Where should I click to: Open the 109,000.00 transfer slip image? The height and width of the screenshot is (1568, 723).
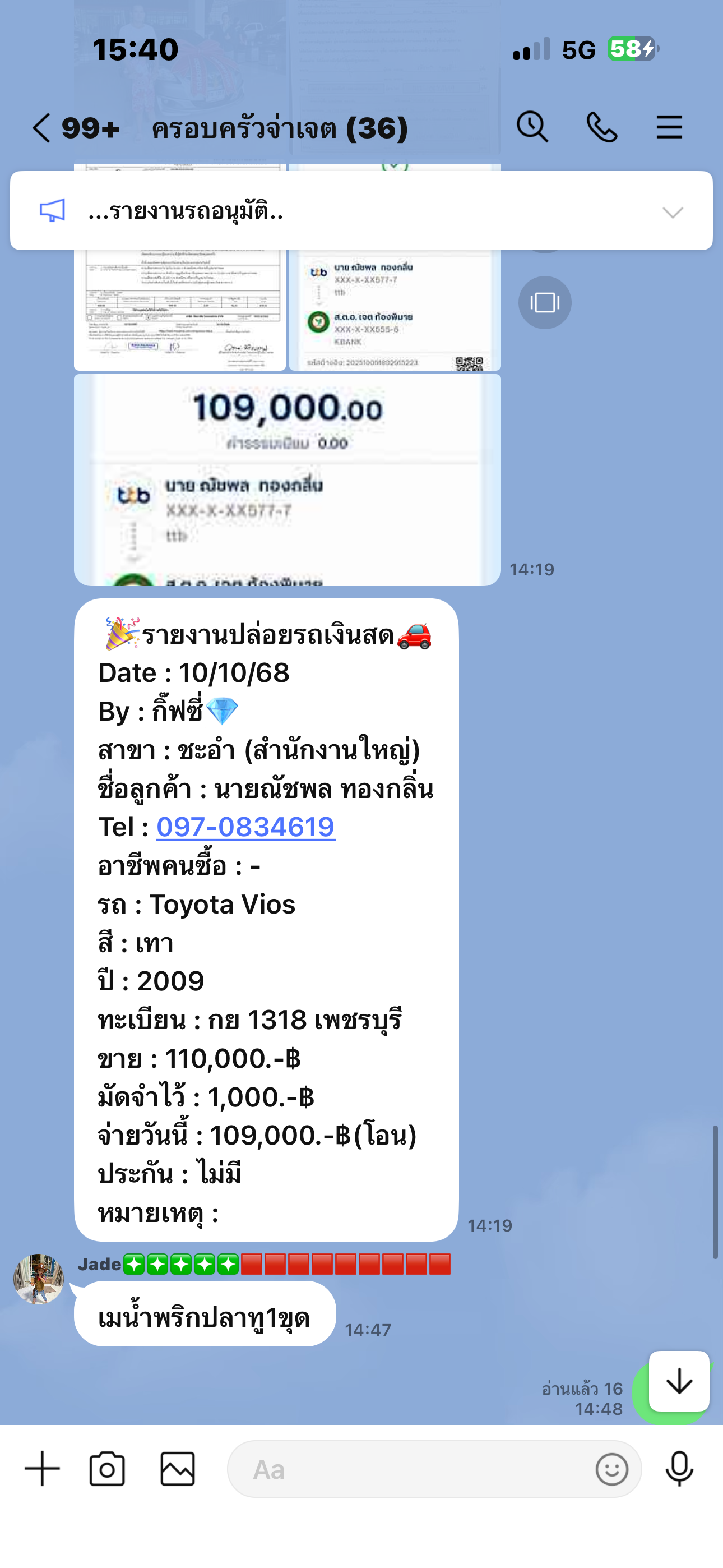[x=288, y=479]
